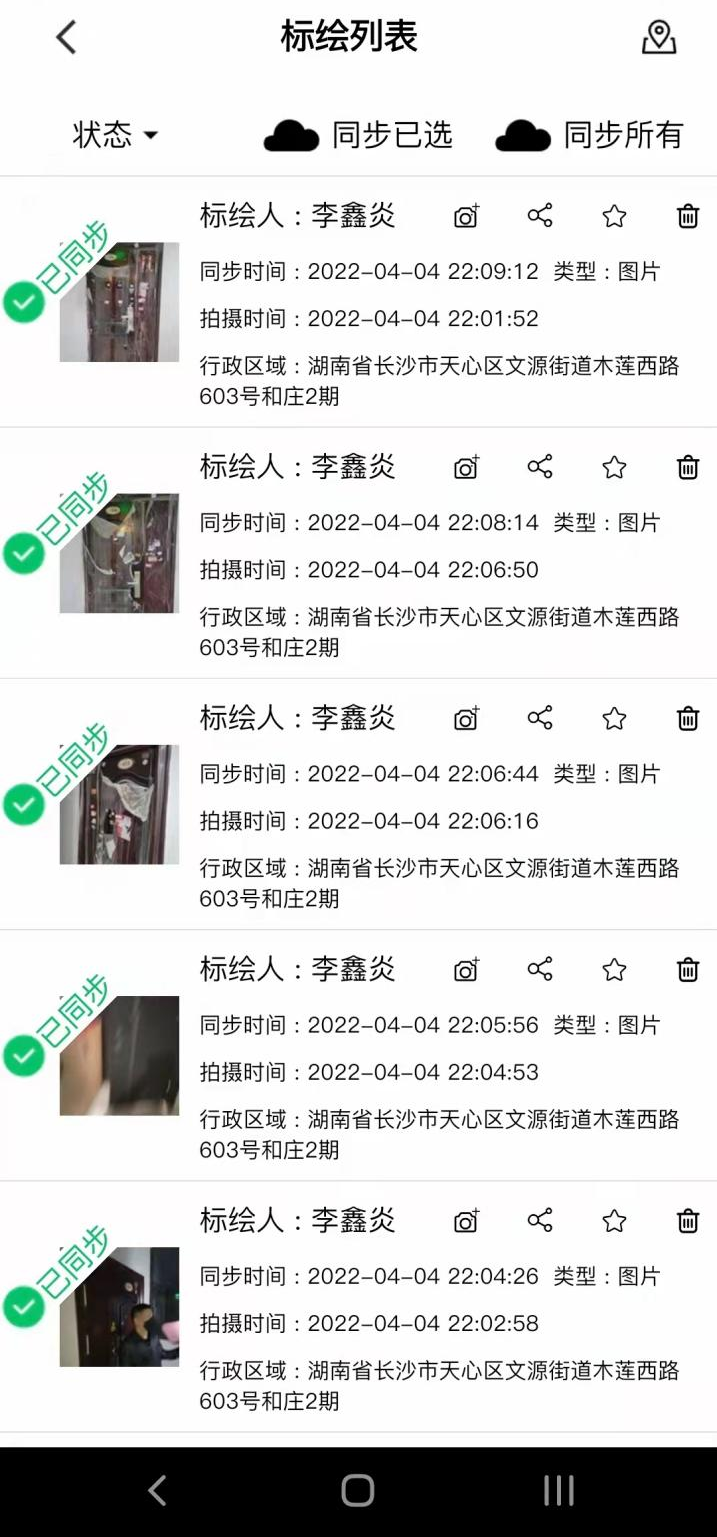Delete the entry synced at 22:08:14
717x1537 pixels.
(x=688, y=467)
